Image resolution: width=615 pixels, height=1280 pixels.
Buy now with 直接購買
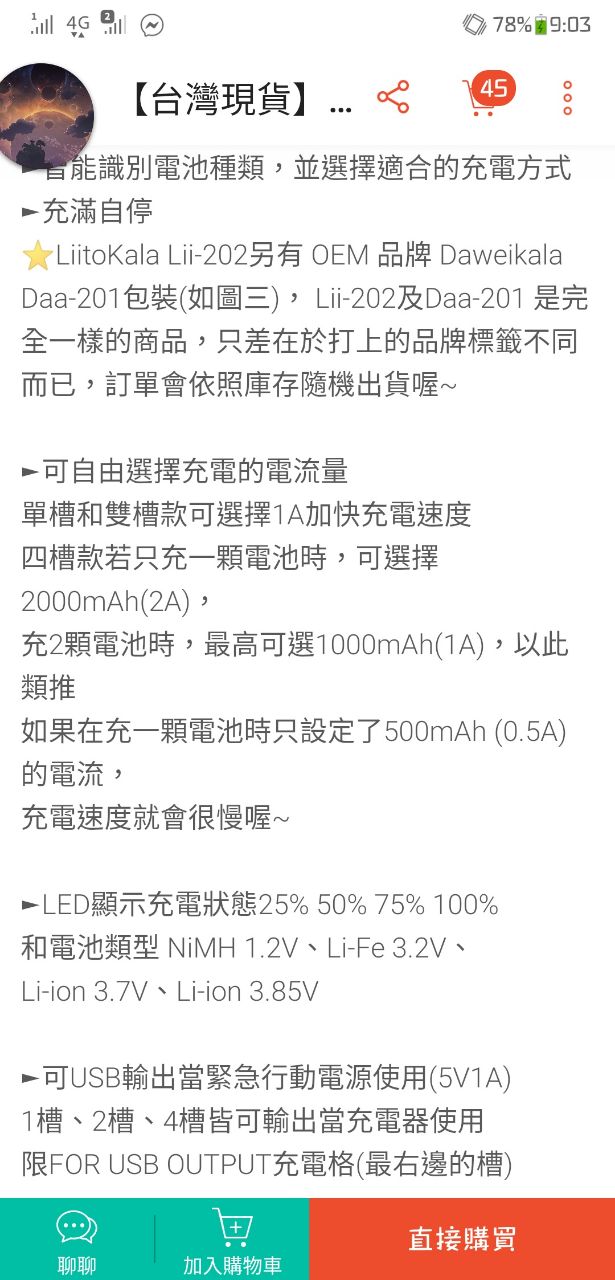click(x=462, y=1239)
